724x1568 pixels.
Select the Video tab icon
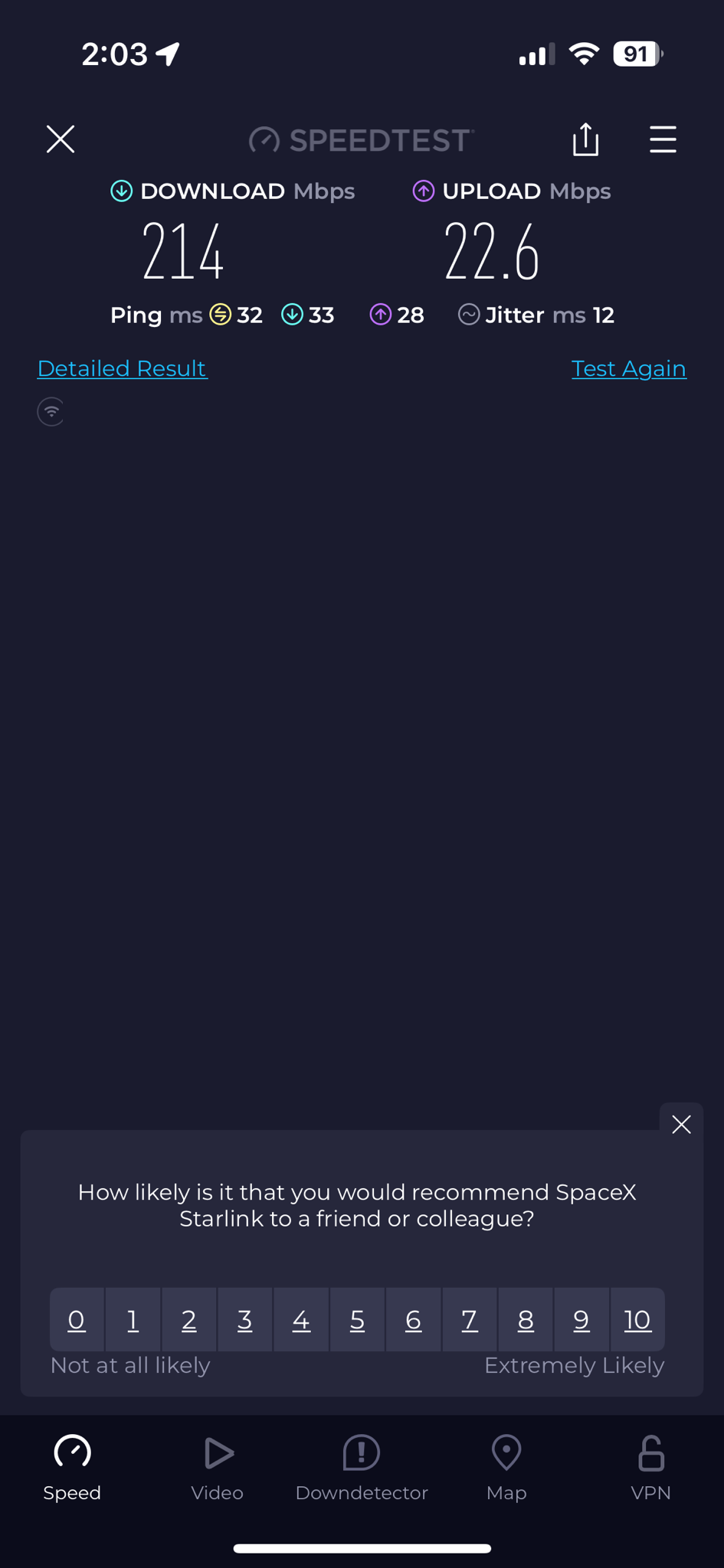(217, 1452)
